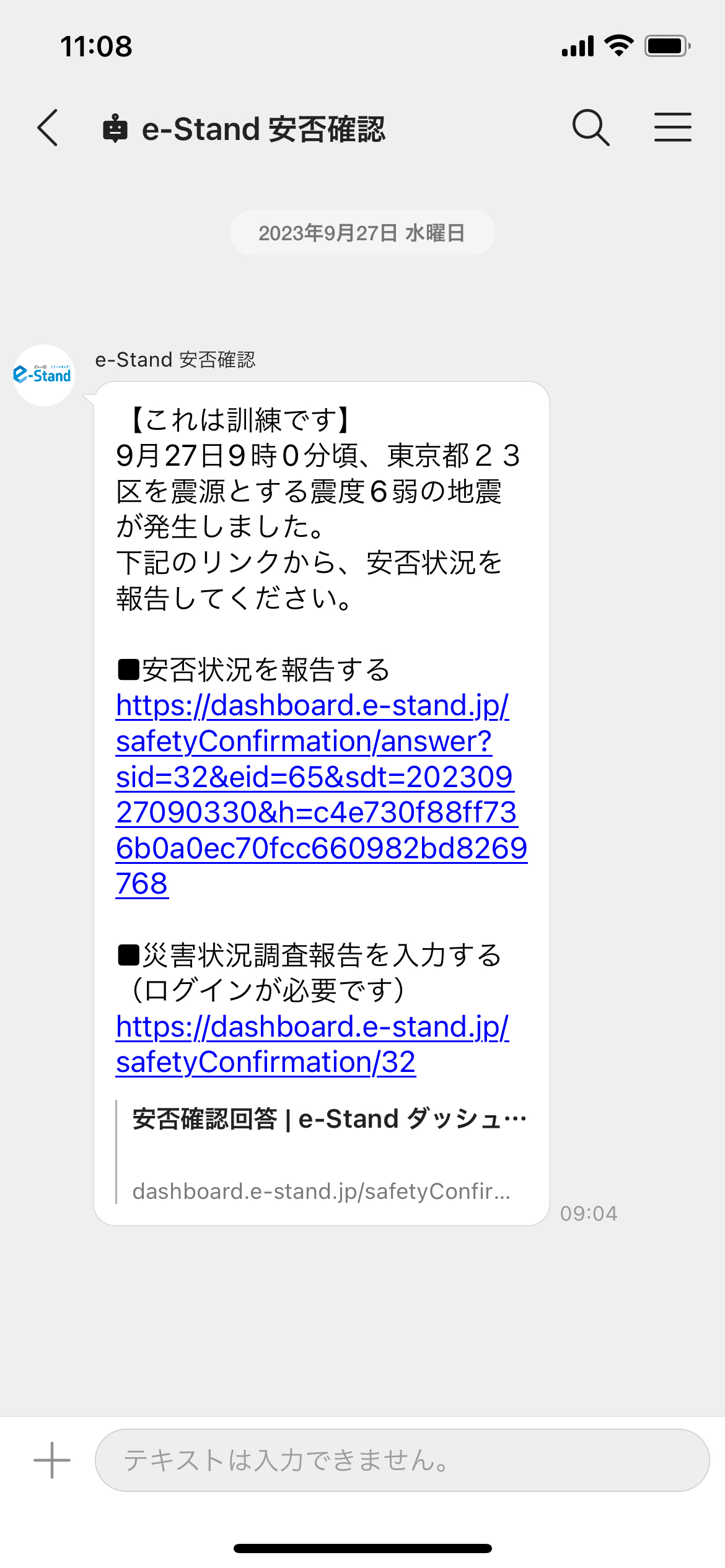Tap the e-Stand sender avatar
Image resolution: width=725 pixels, height=1568 pixels.
click(x=44, y=375)
